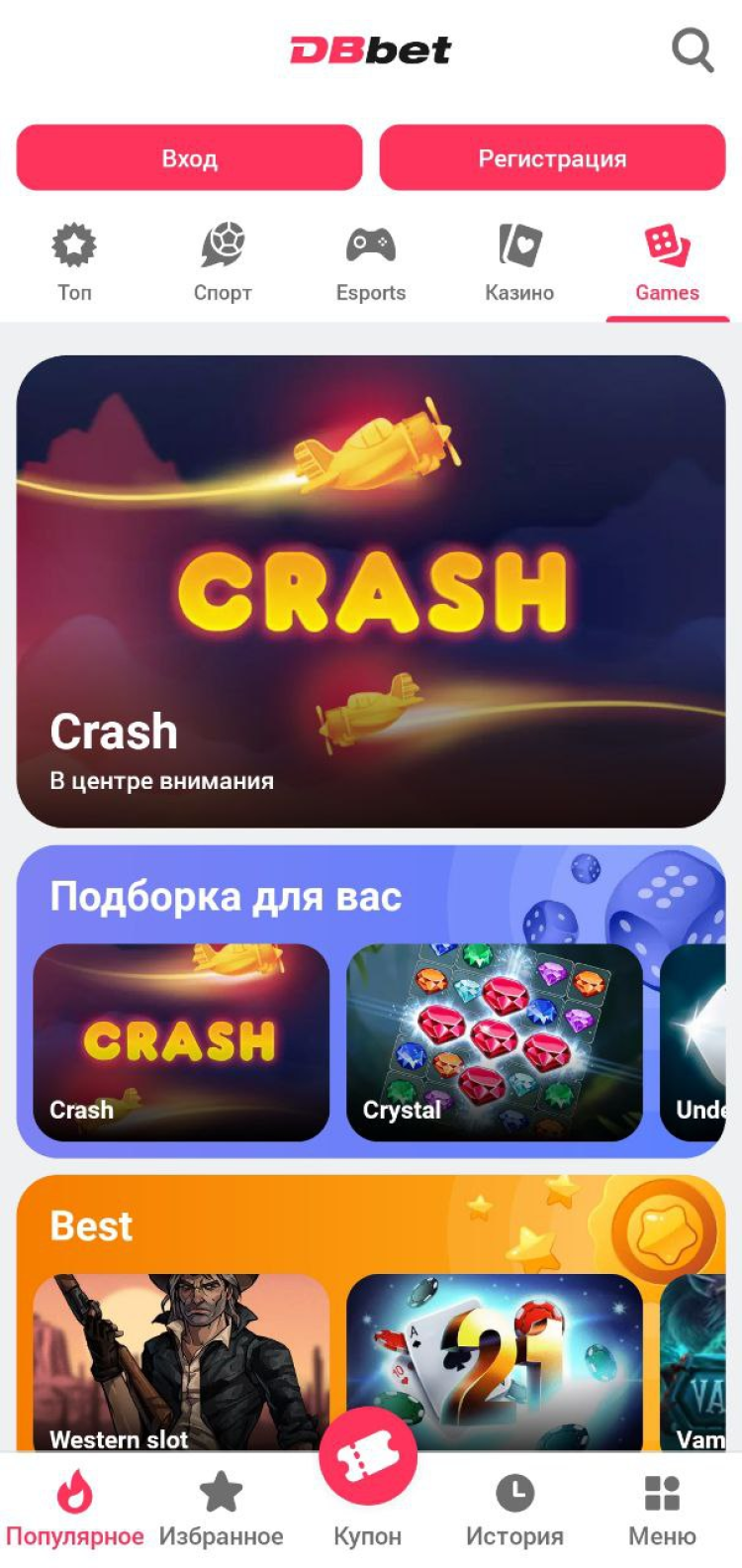The width and height of the screenshot is (742, 1568).
Task: Launch Crash in Подборка для вас
Action: pyautogui.click(x=181, y=1041)
